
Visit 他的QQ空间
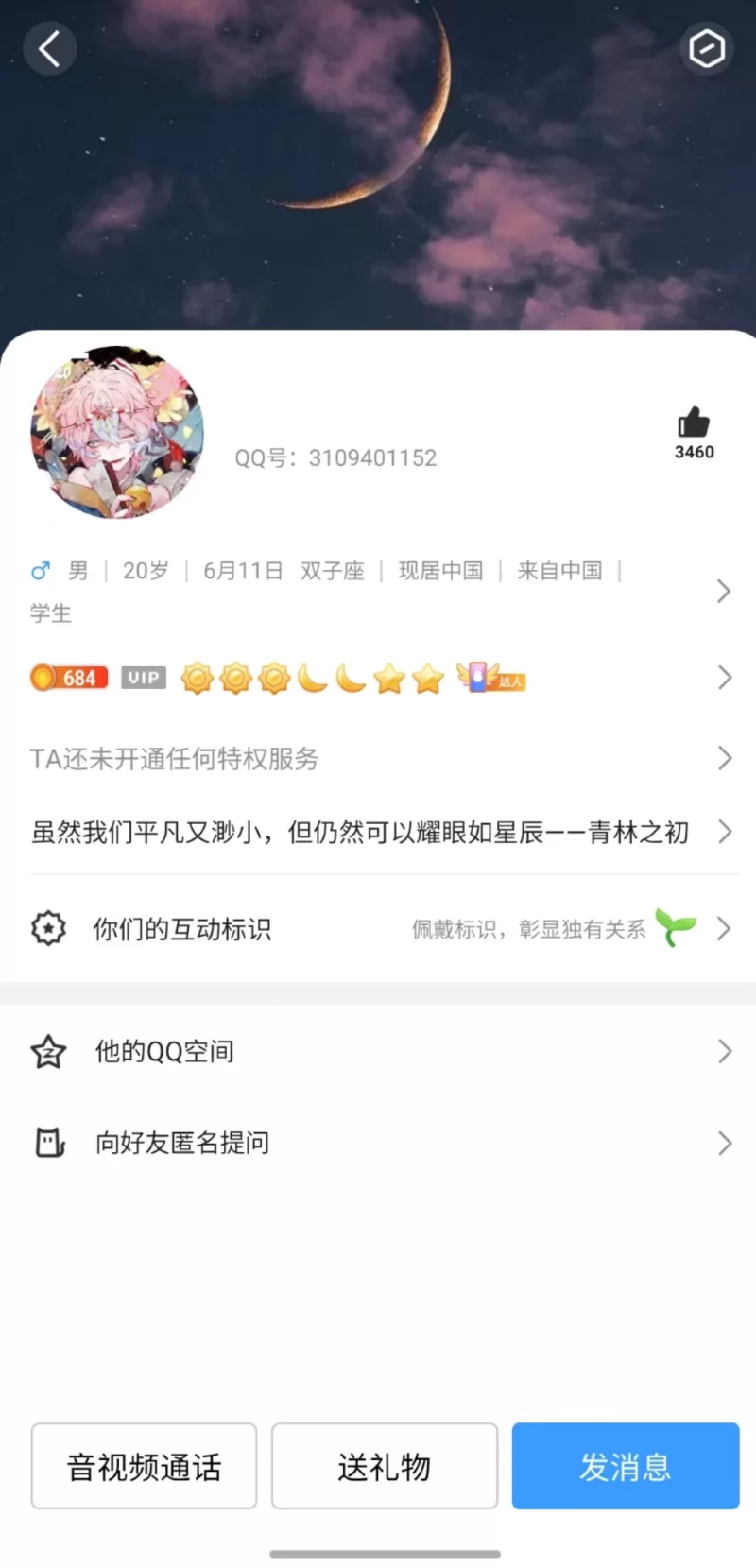pyautogui.click(x=378, y=1051)
